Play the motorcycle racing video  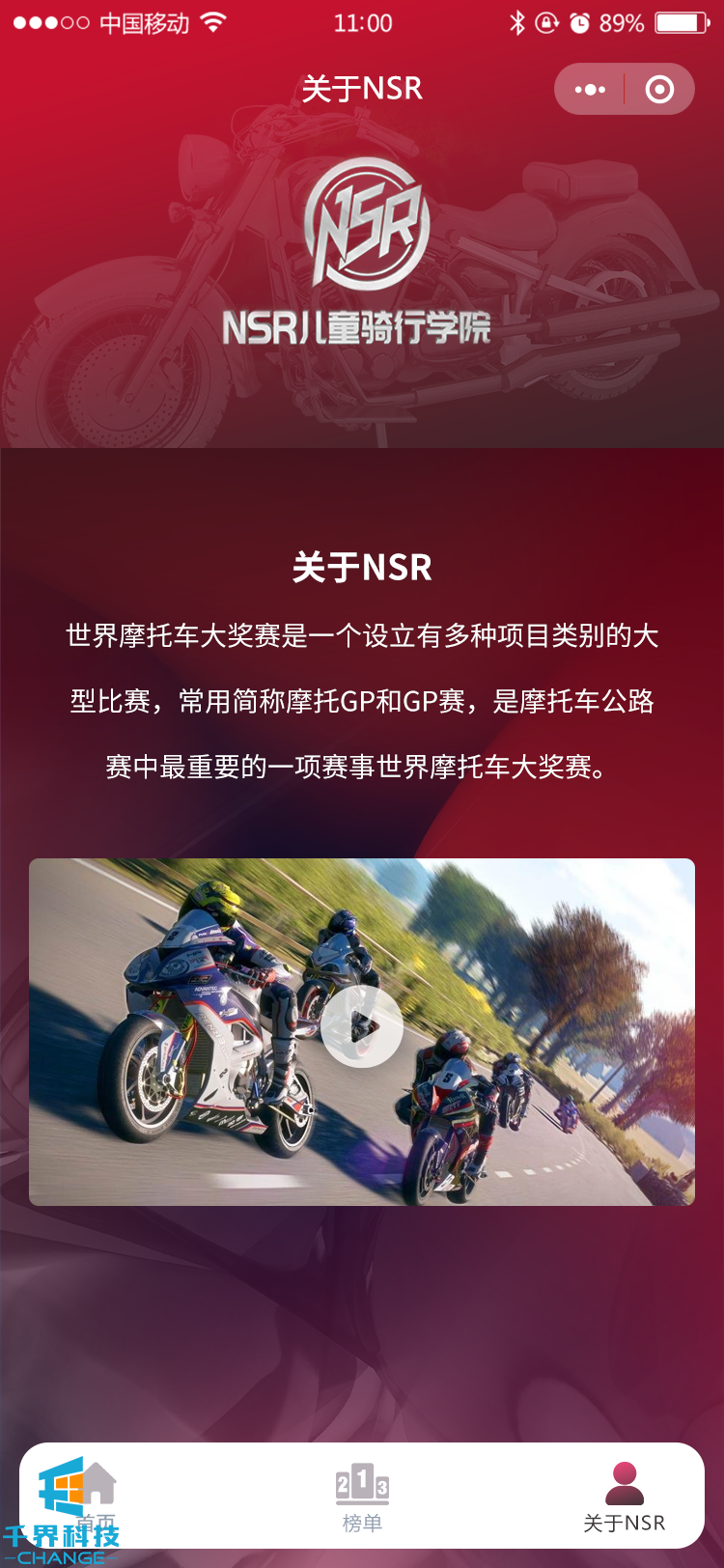362,1027
